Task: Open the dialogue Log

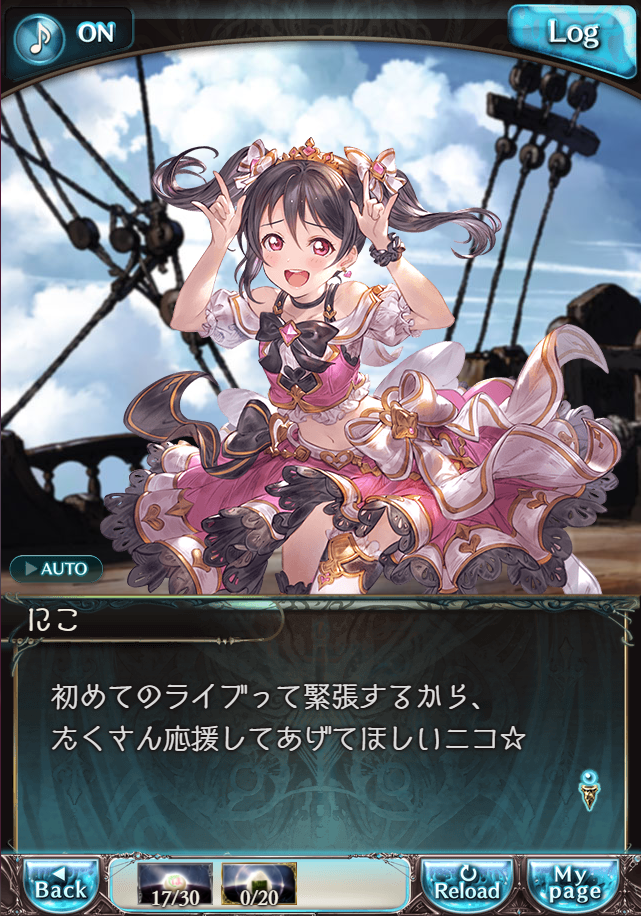Action: 573,35
